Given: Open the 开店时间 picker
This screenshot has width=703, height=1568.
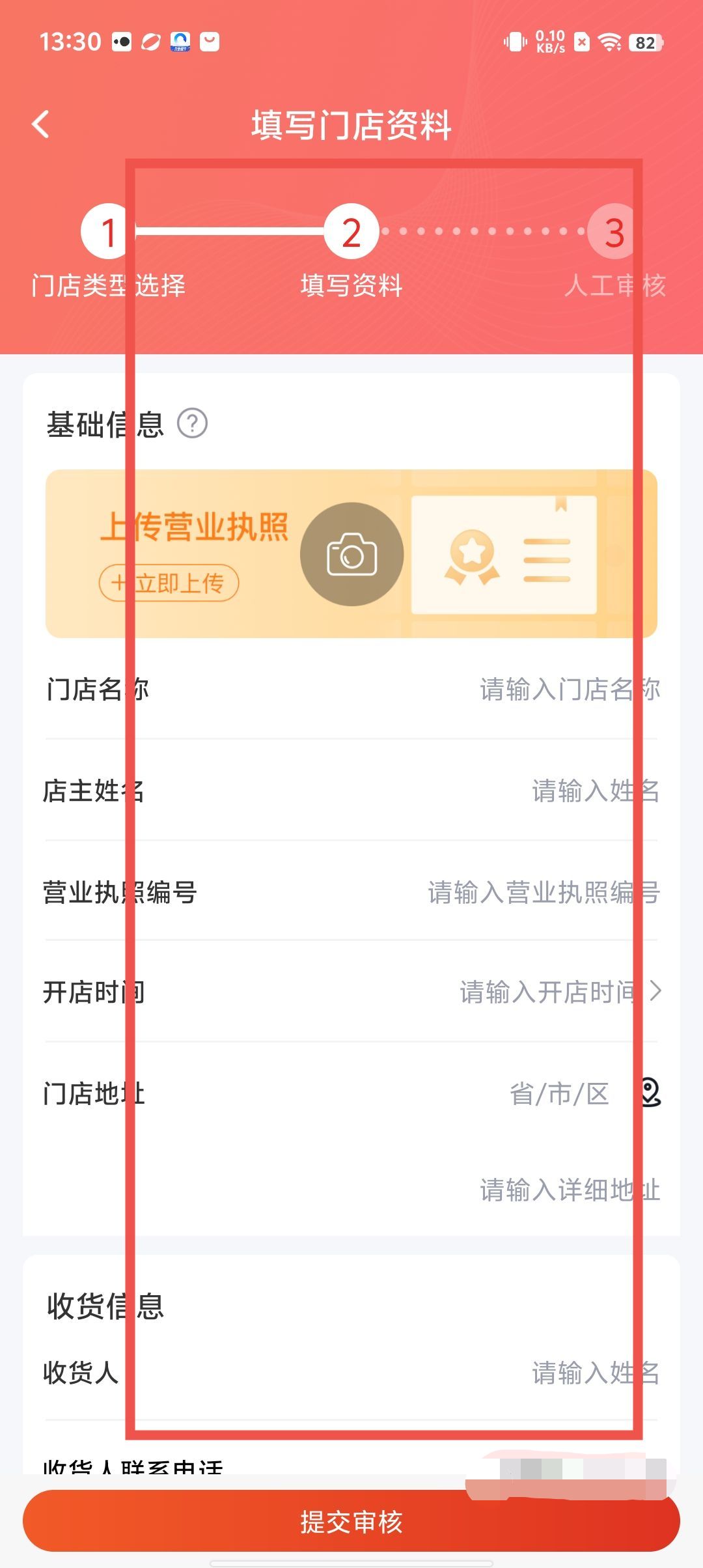Looking at the screenshot, I should (x=560, y=992).
